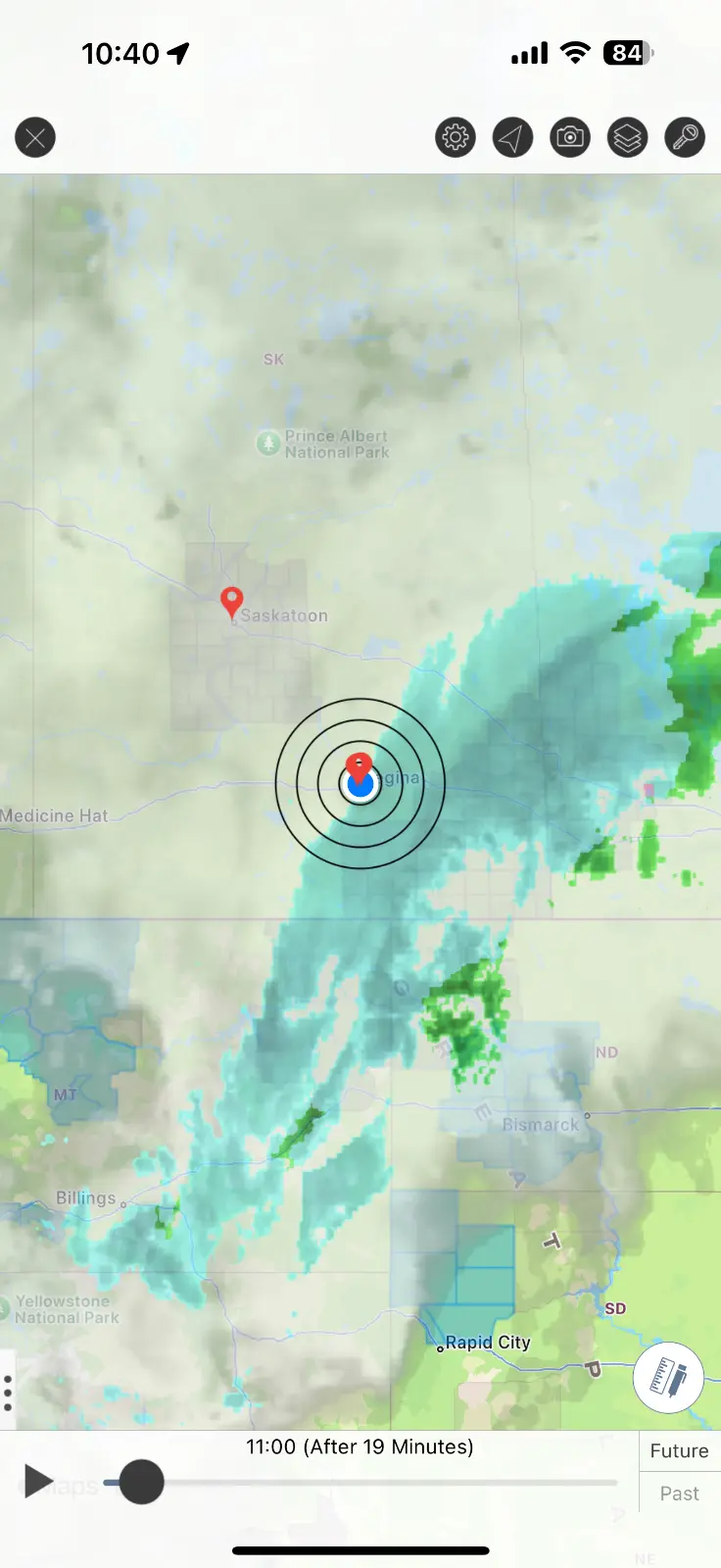The image size is (721, 1568).
Task: Switch to Future radar mode
Action: tap(679, 1450)
